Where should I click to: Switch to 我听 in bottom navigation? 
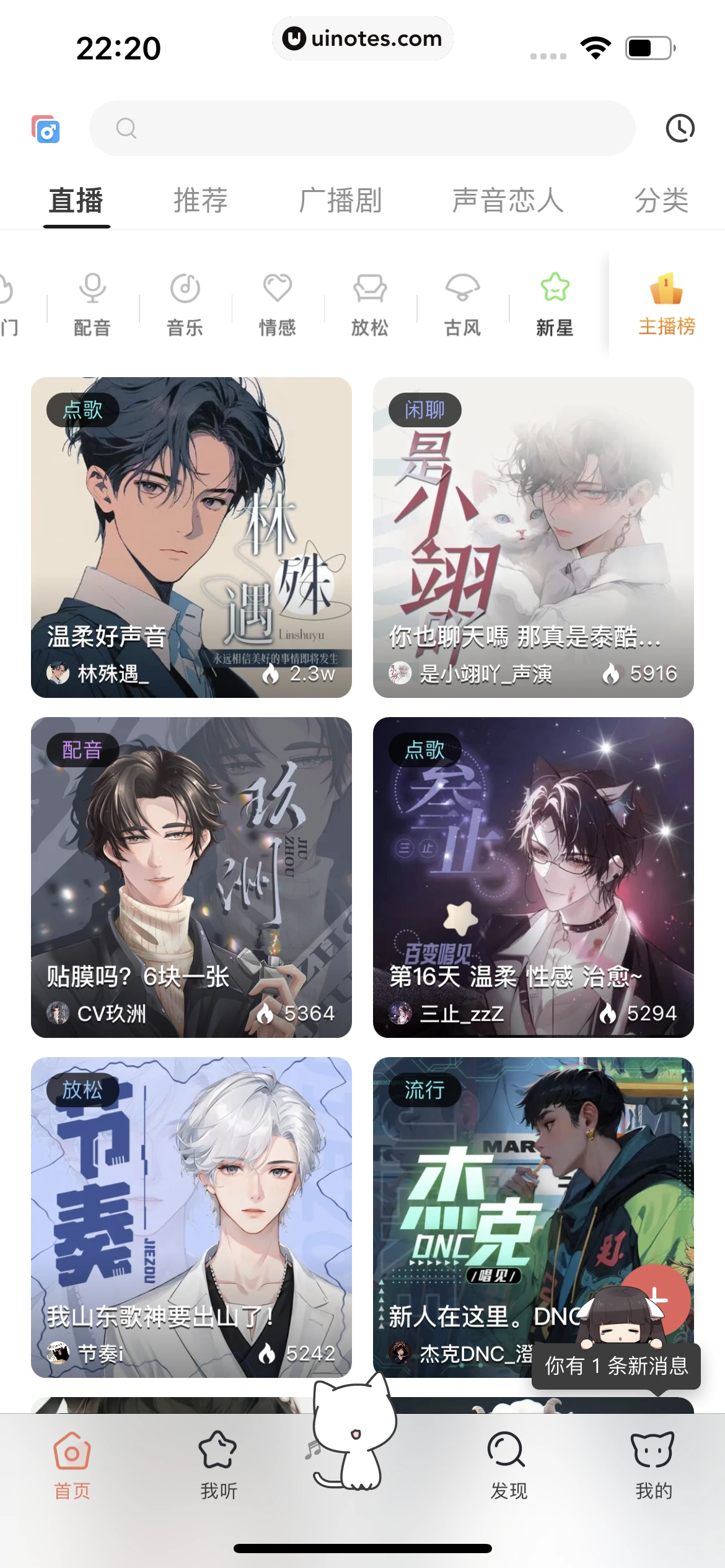pos(218,1465)
